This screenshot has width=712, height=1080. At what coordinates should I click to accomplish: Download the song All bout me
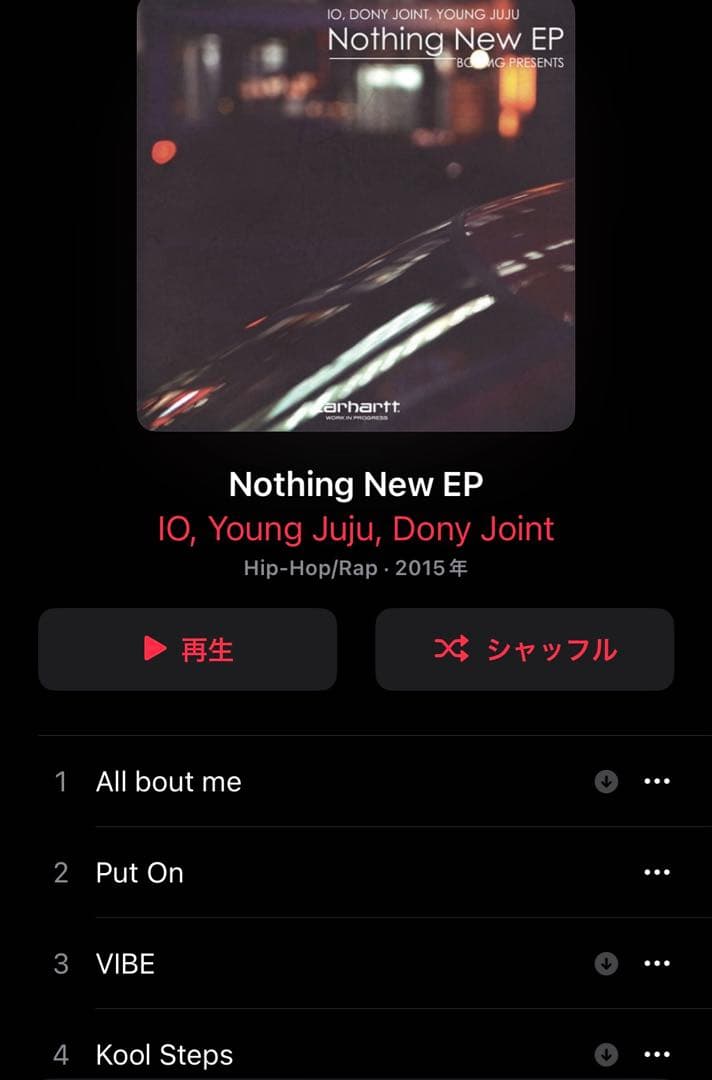(x=606, y=782)
